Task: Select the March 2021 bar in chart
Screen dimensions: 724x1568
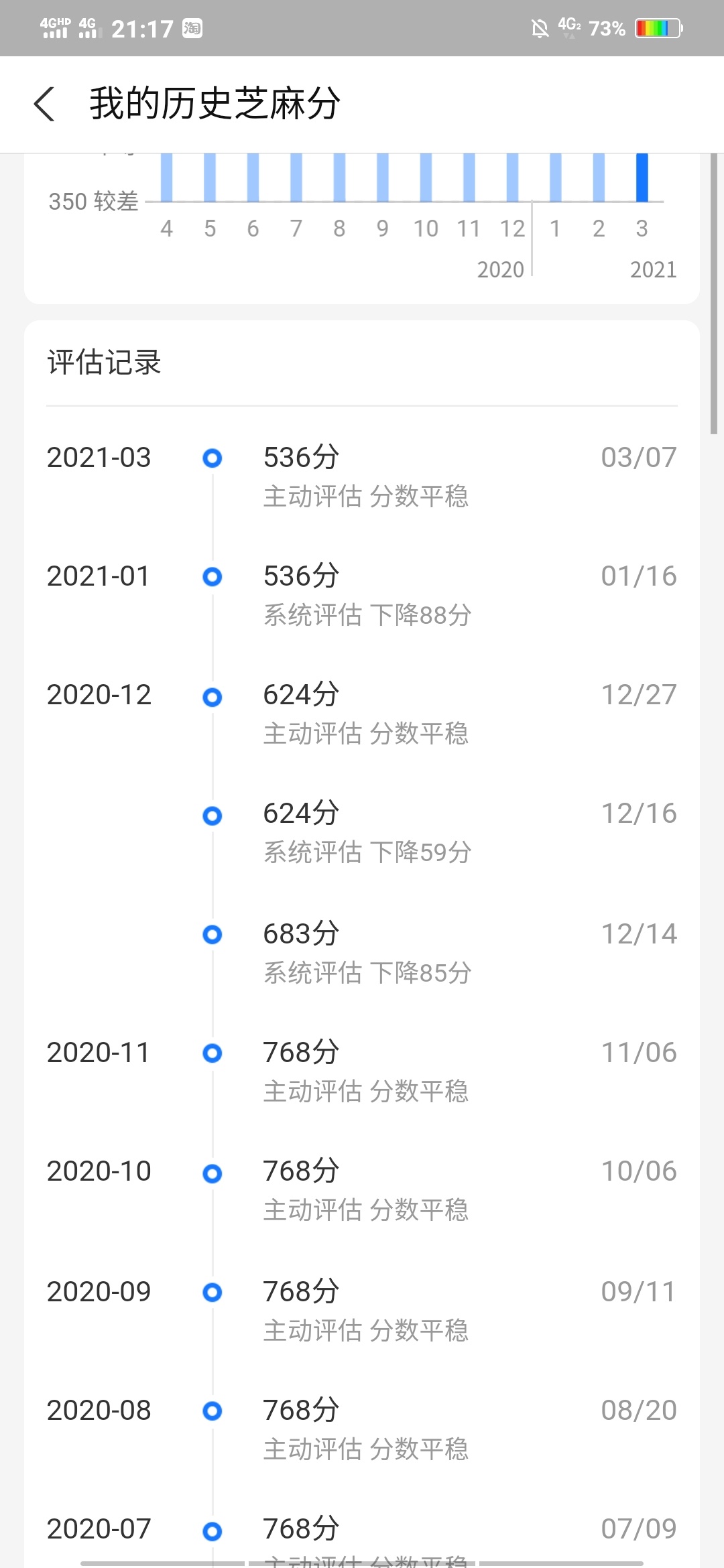Action: pyautogui.click(x=642, y=178)
